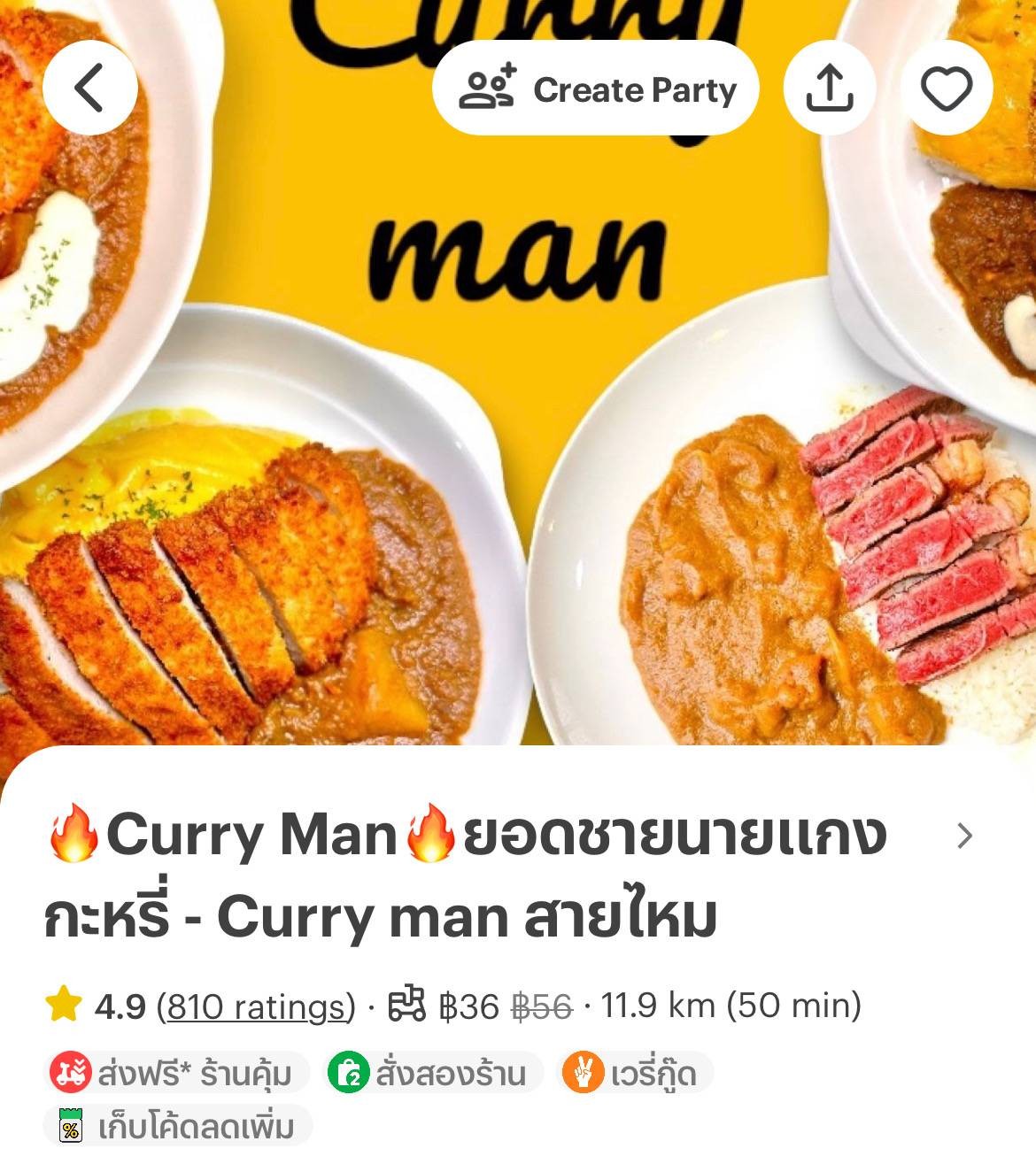The image size is (1036, 1172).
Task: Toggle the heart to favorite Curry Man
Action: (x=944, y=88)
